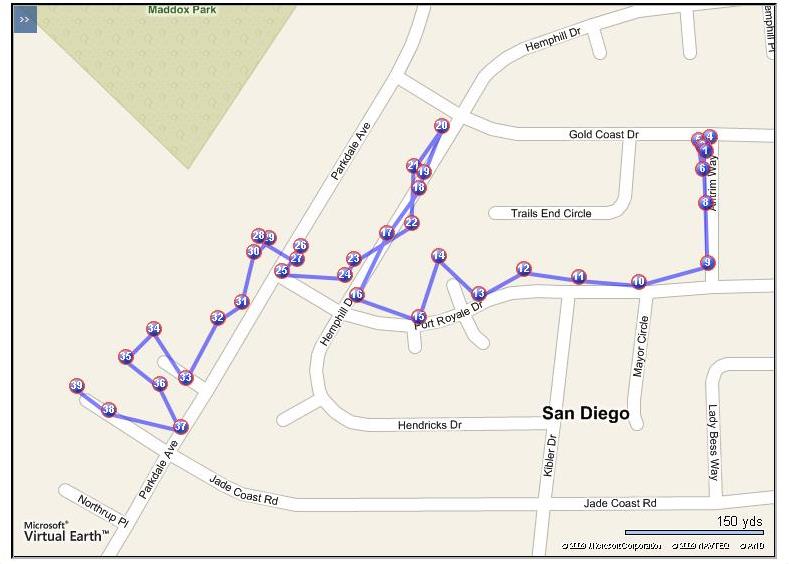Image resolution: width=789 pixels, height=564 pixels.
Task: Tap pushpin 12 on the route
Action: pyautogui.click(x=523, y=268)
